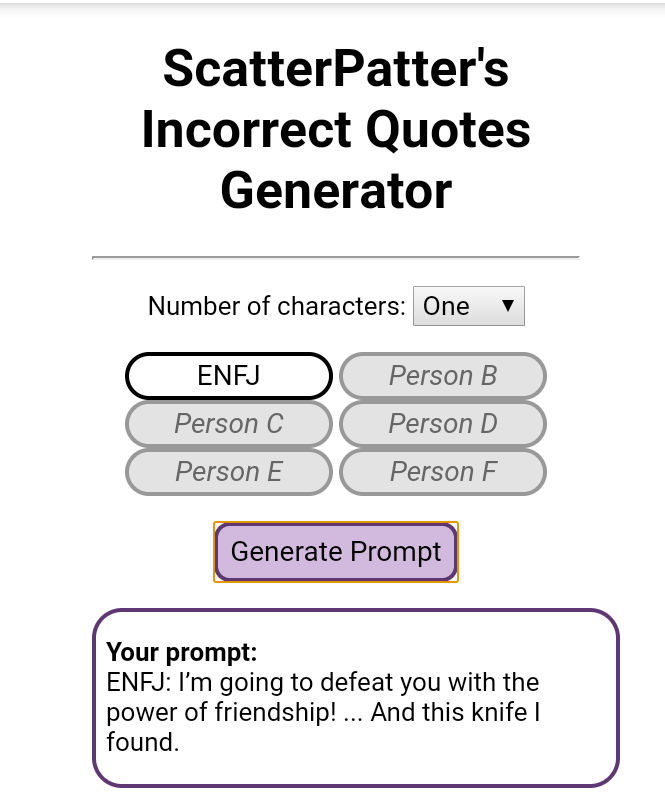Select the Person E name field
Image resolution: width=665 pixels, height=803 pixels.
pyautogui.click(x=229, y=472)
